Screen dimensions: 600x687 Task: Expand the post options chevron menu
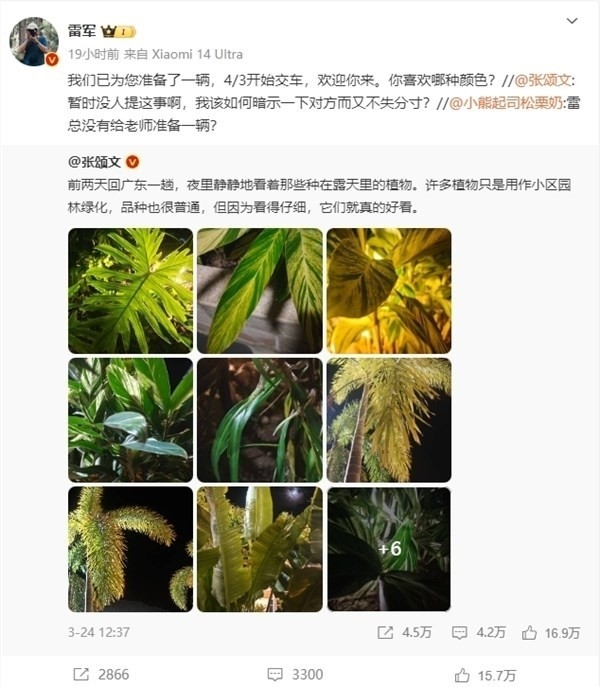[x=571, y=20]
